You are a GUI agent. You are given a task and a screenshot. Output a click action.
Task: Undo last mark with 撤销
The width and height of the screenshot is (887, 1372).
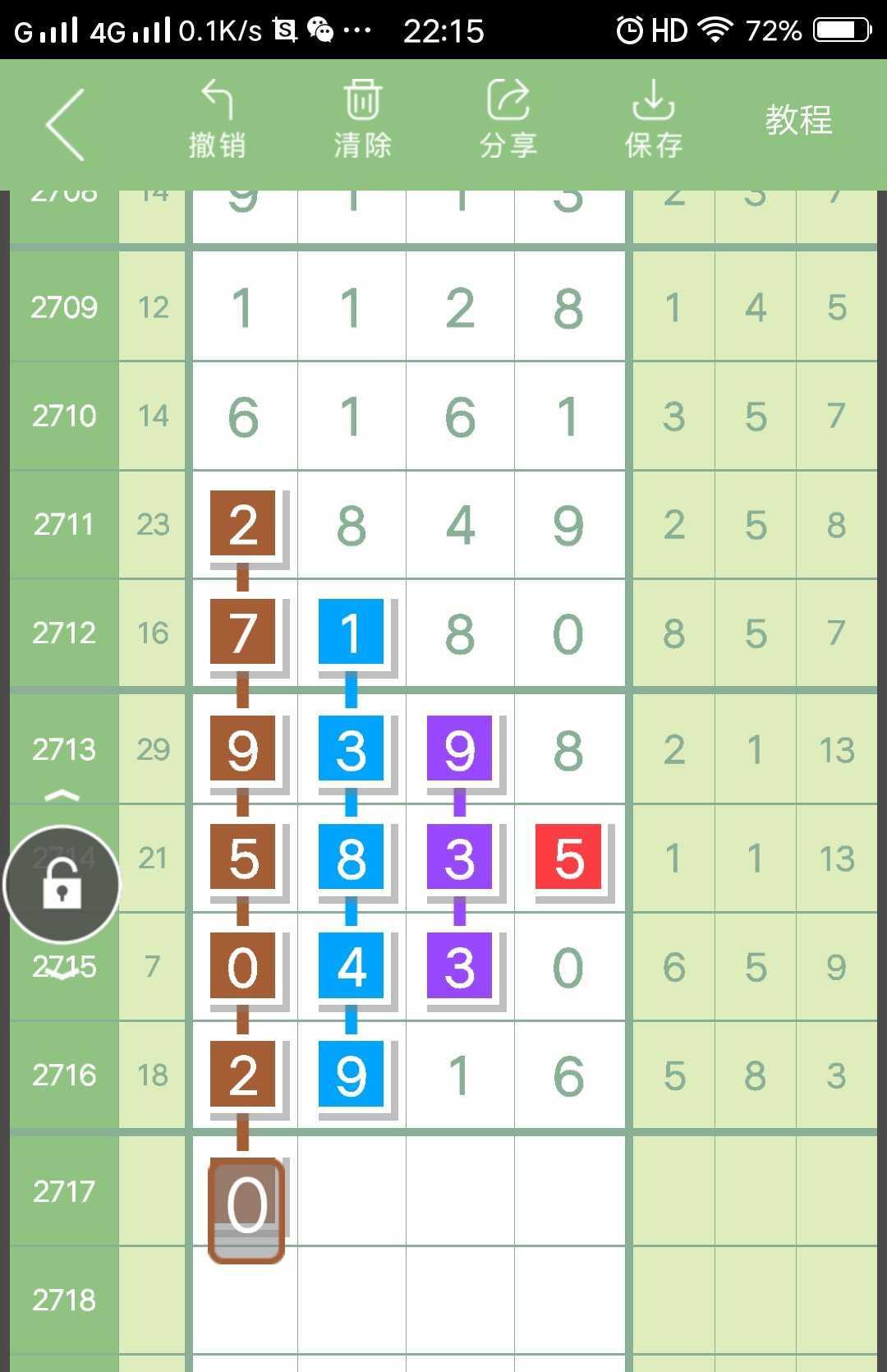pyautogui.click(x=217, y=120)
